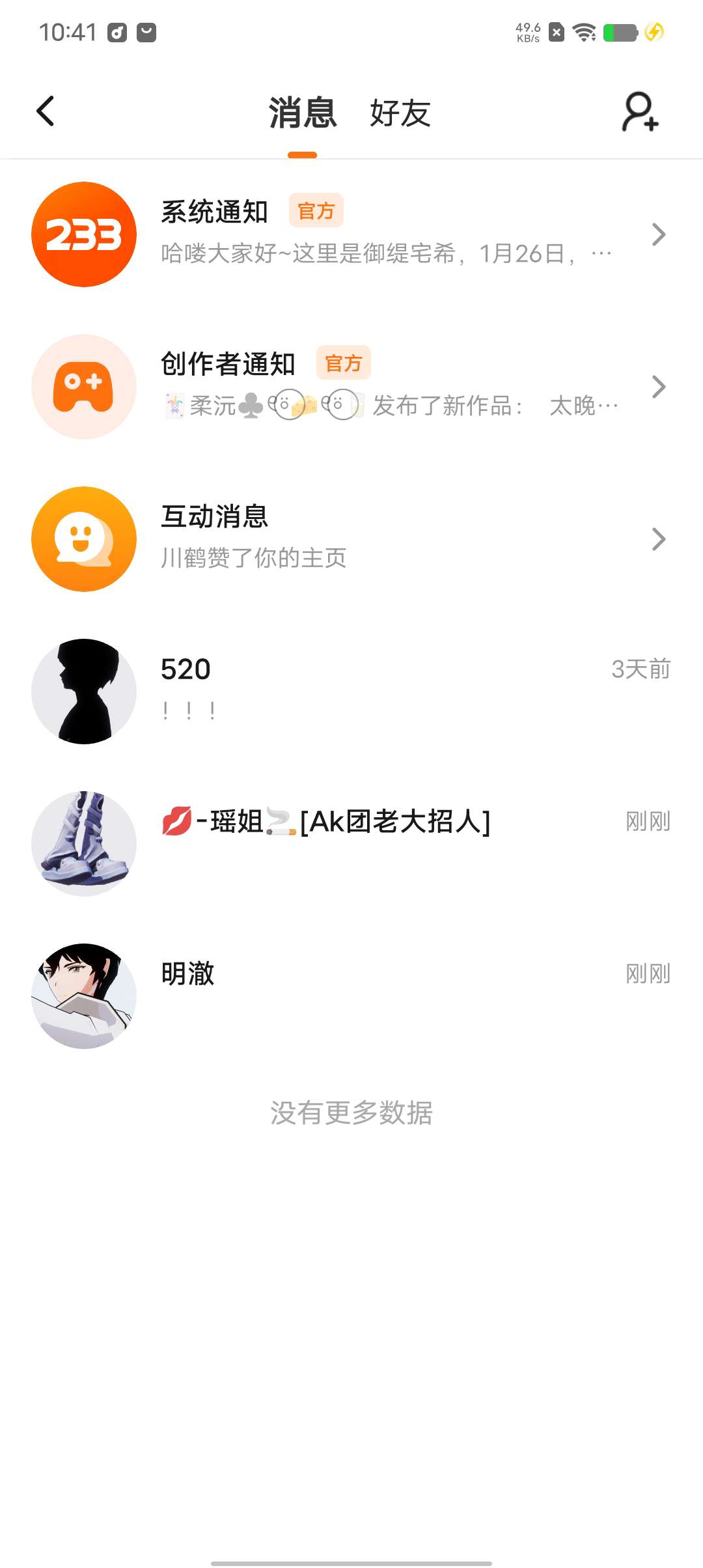Open 系统通知 official notifications
The image size is (703, 1568).
pyautogui.click(x=351, y=234)
